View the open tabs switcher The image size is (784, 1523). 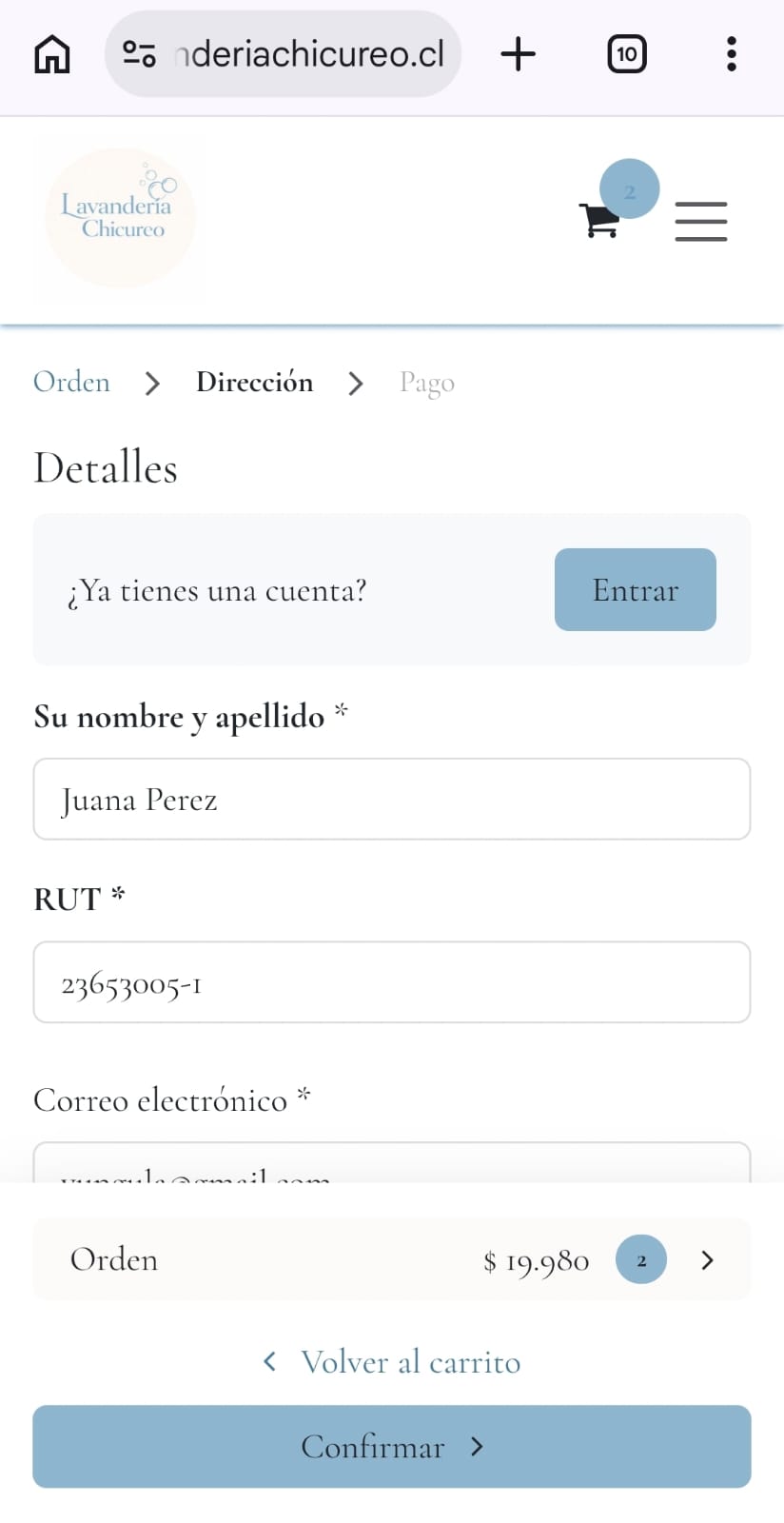point(627,54)
